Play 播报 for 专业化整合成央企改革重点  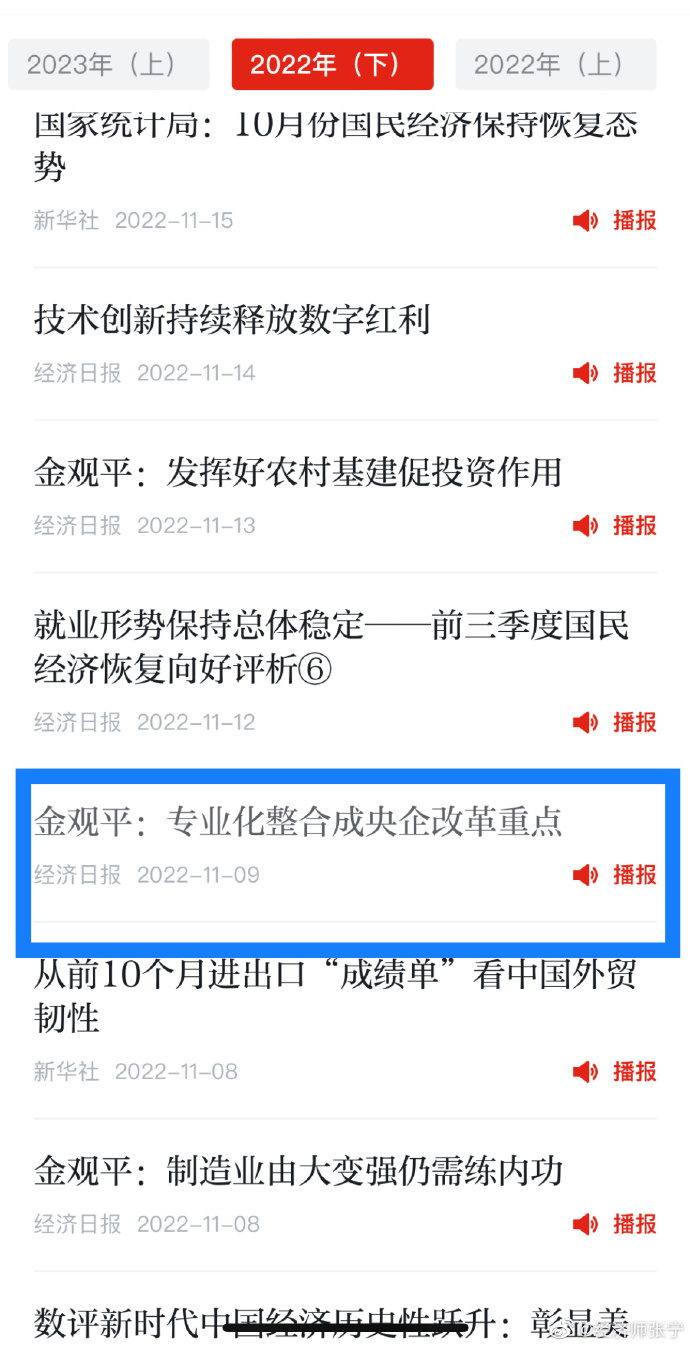pos(615,875)
